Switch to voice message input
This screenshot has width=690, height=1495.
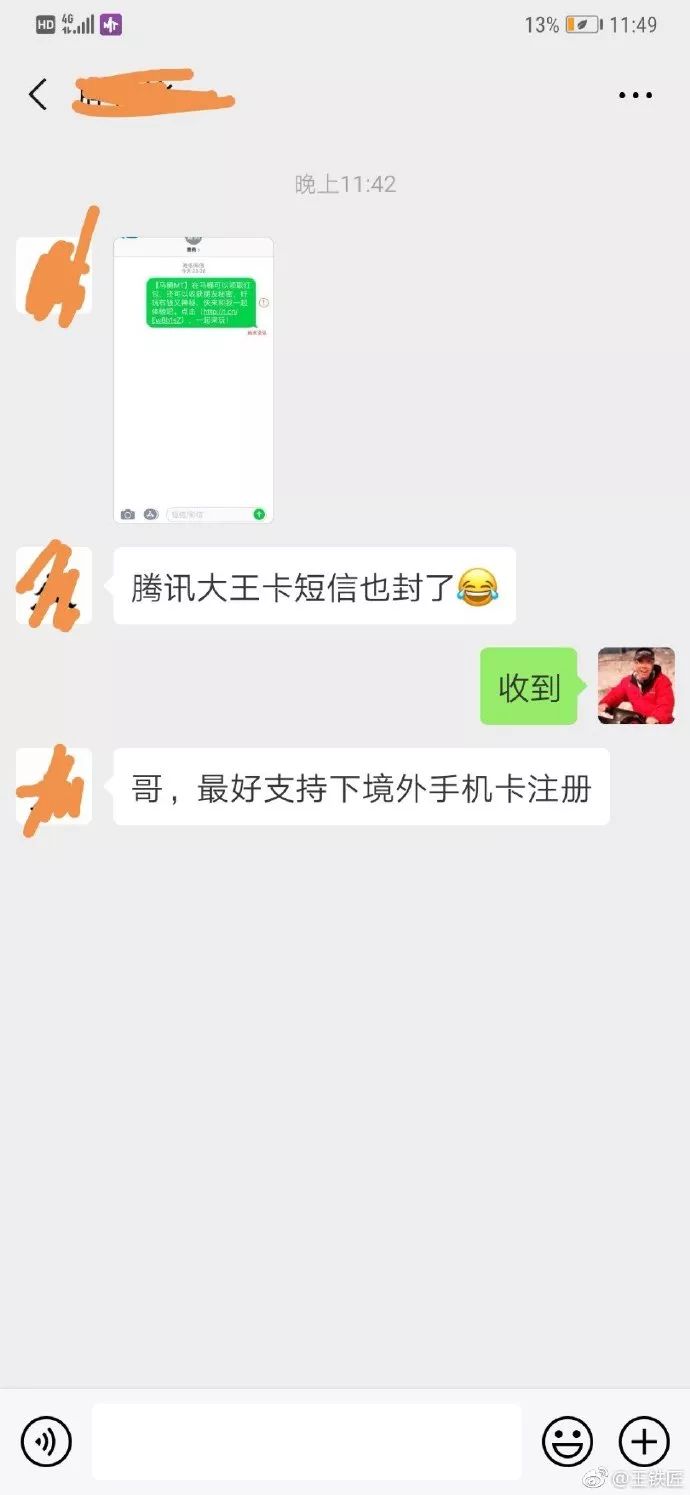(x=46, y=1441)
